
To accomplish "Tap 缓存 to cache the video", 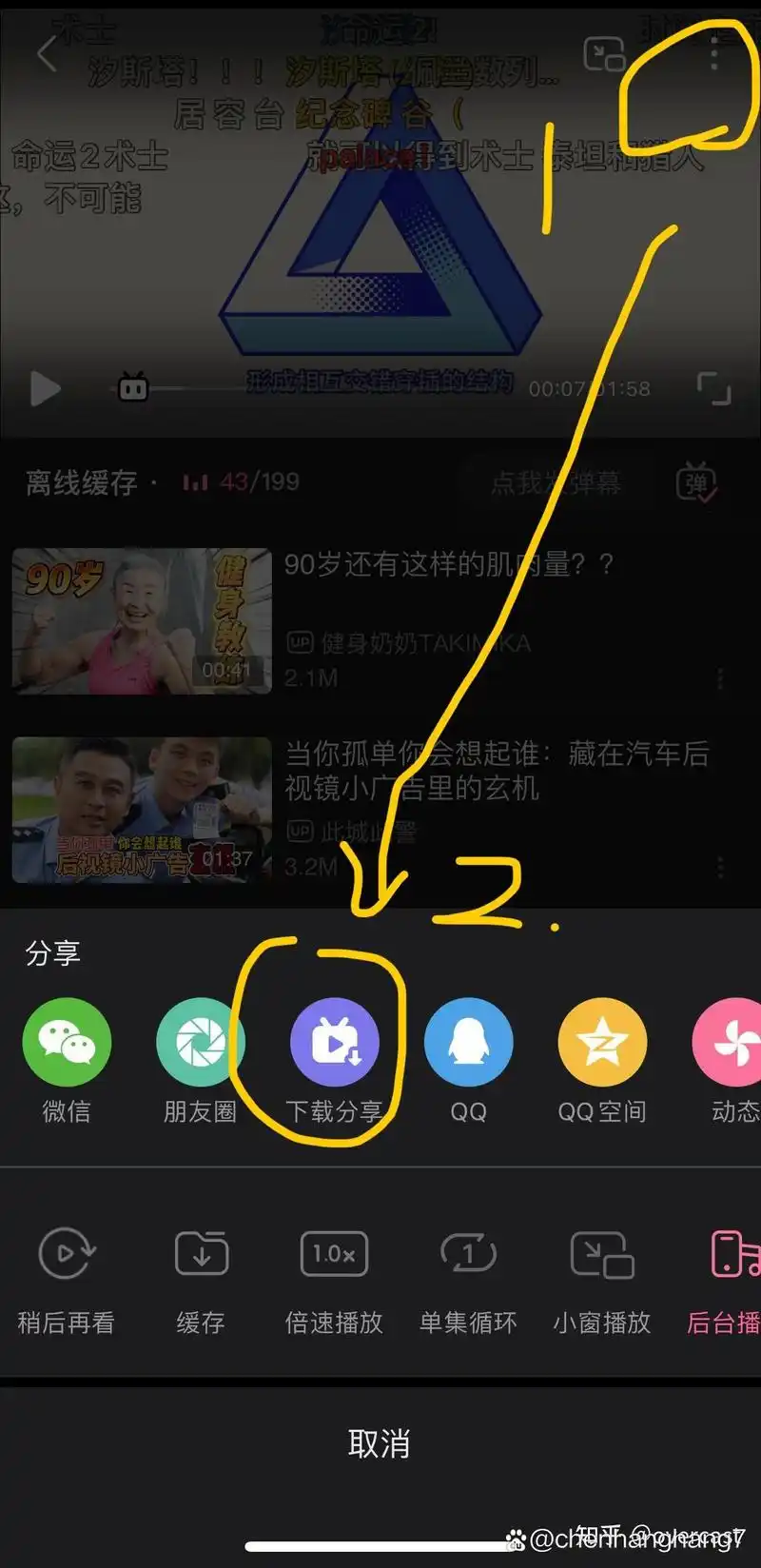I will tap(201, 1254).
